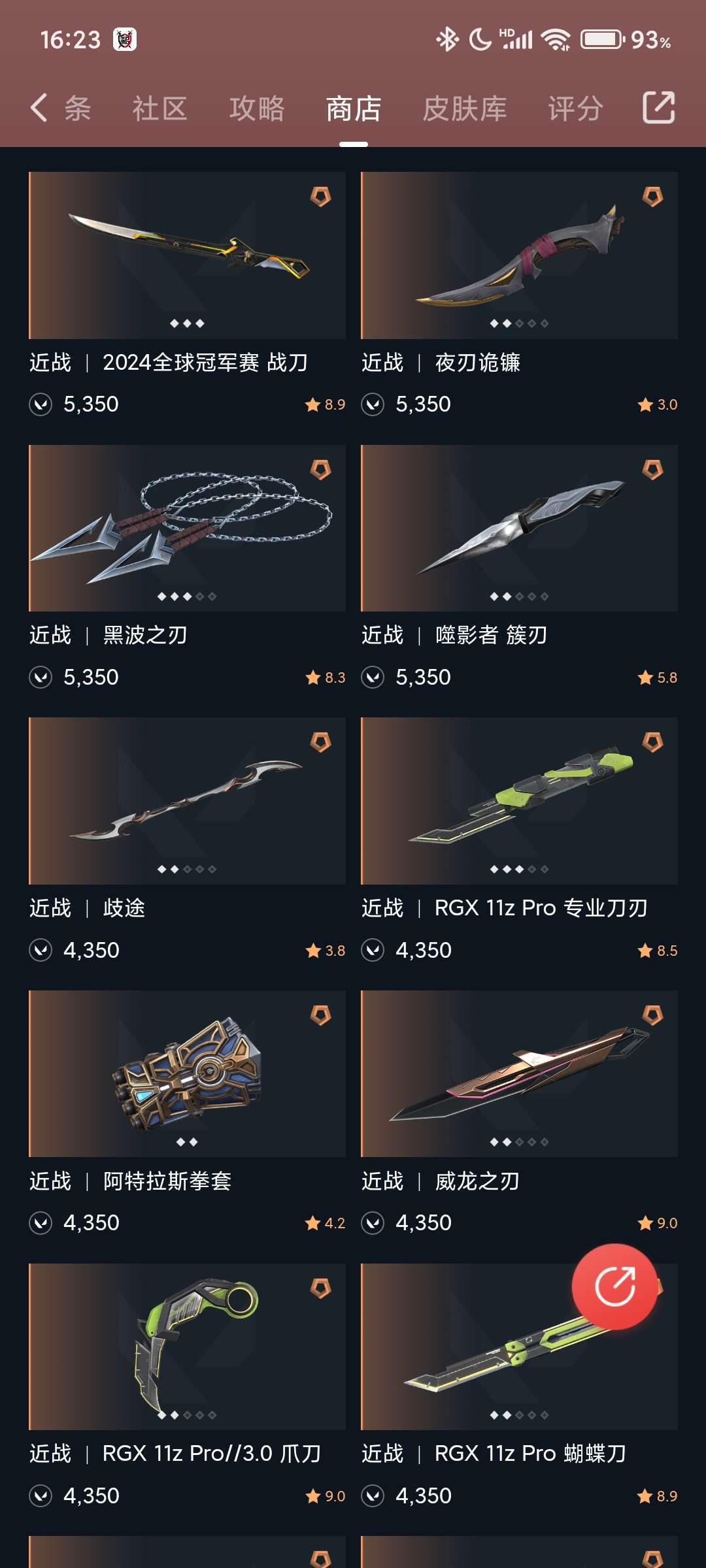Viewport: 706px width, 1568px height.
Task: Open the external share icon in header
Action: point(658,108)
